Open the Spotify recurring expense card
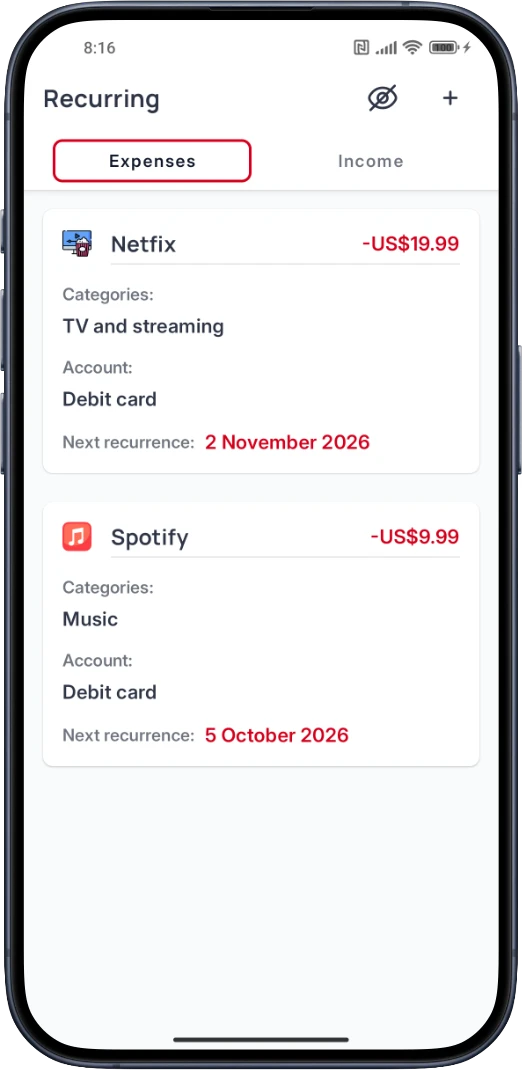 point(261,634)
